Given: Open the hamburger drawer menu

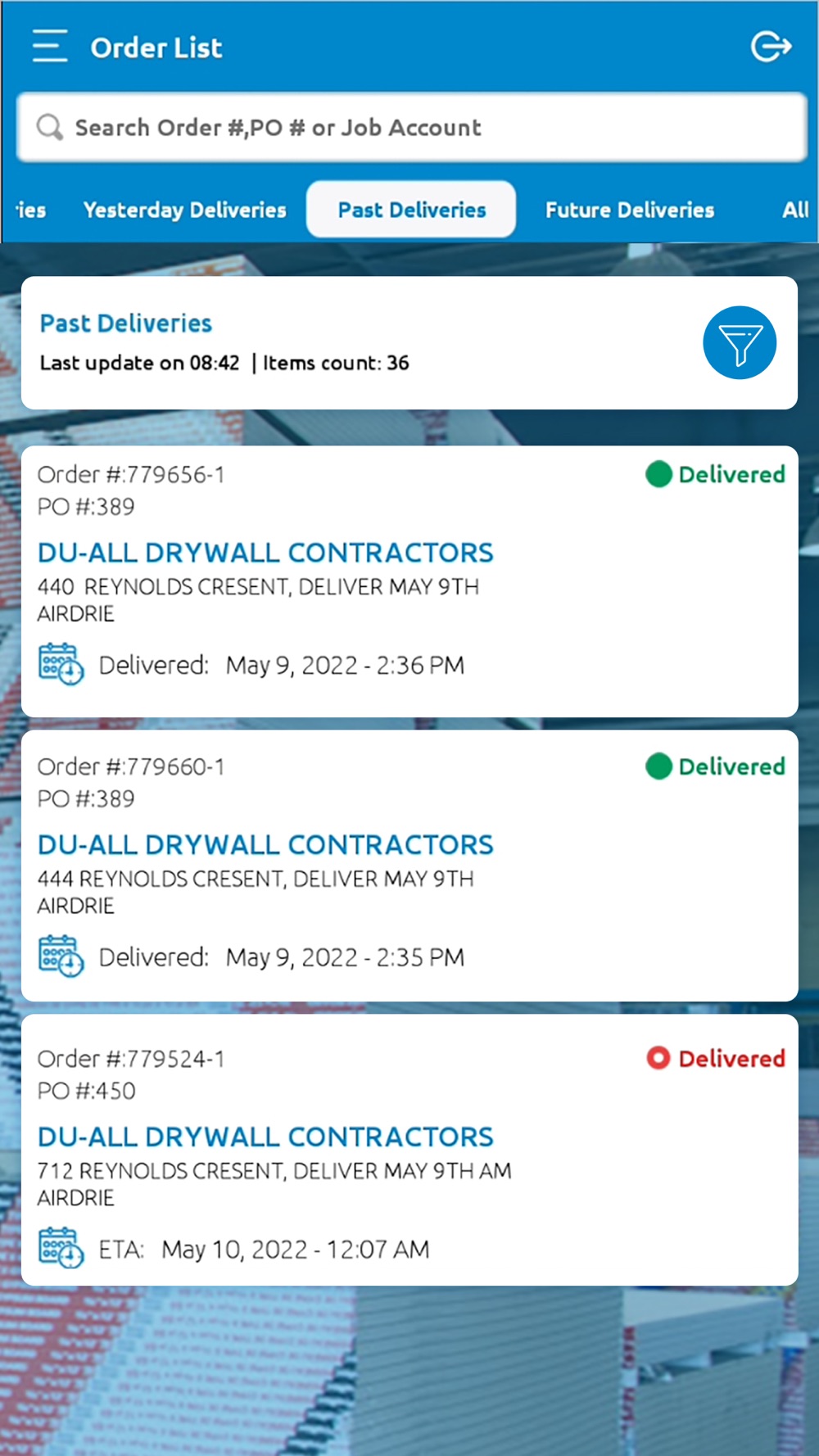Looking at the screenshot, I should click(x=49, y=47).
